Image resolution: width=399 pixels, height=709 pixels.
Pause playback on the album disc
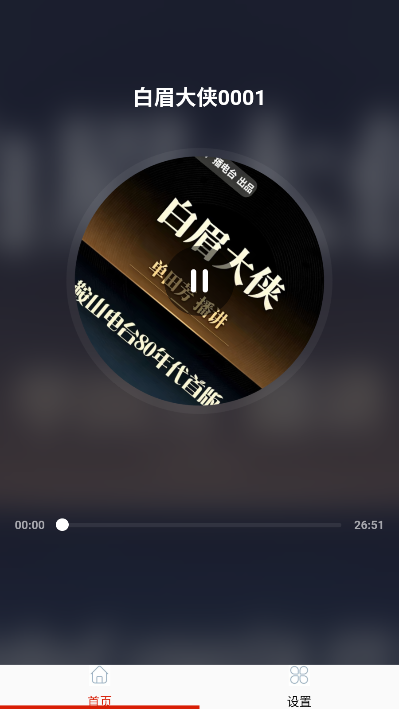point(199,281)
